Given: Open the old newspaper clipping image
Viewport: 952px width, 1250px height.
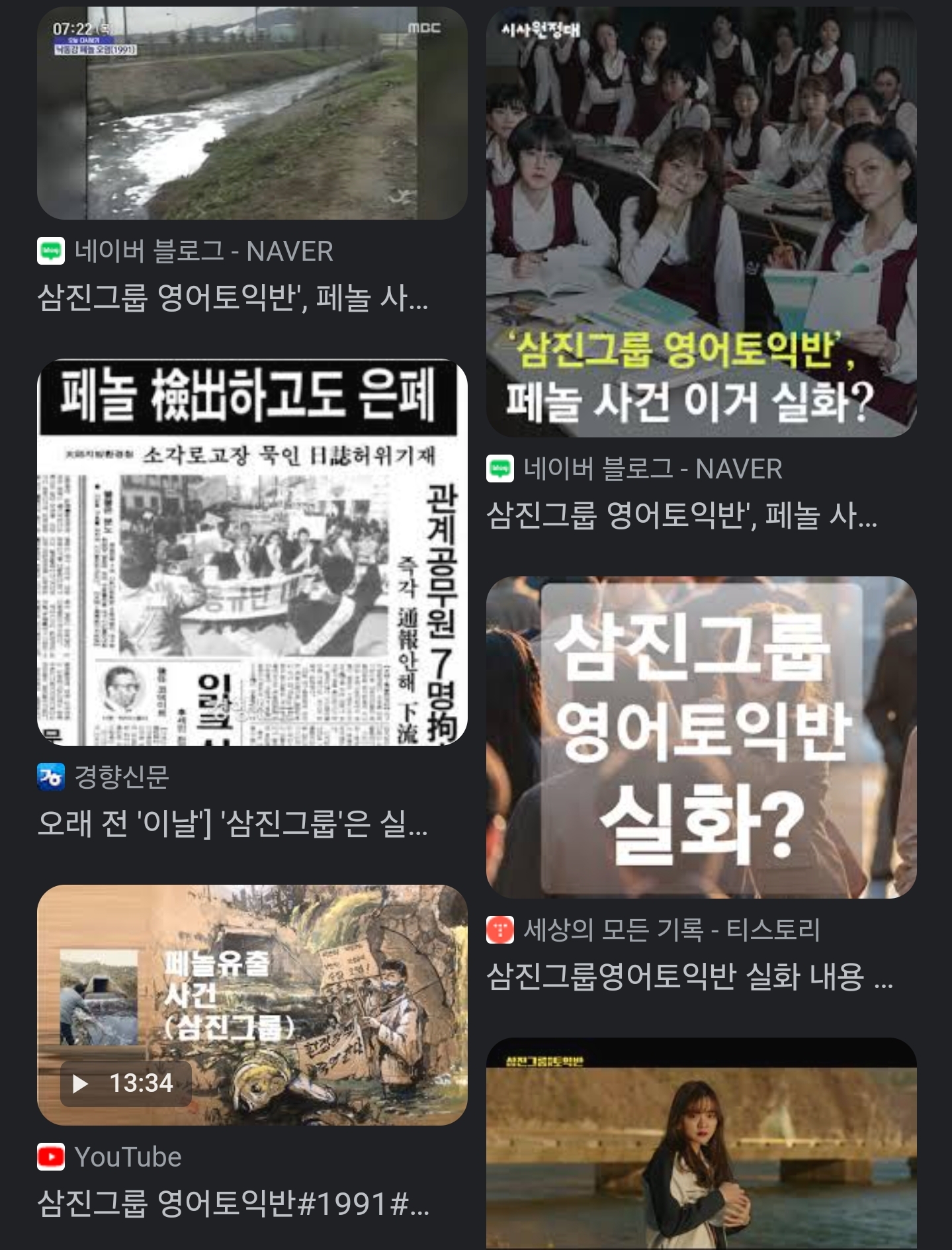Looking at the screenshot, I should point(252,552).
